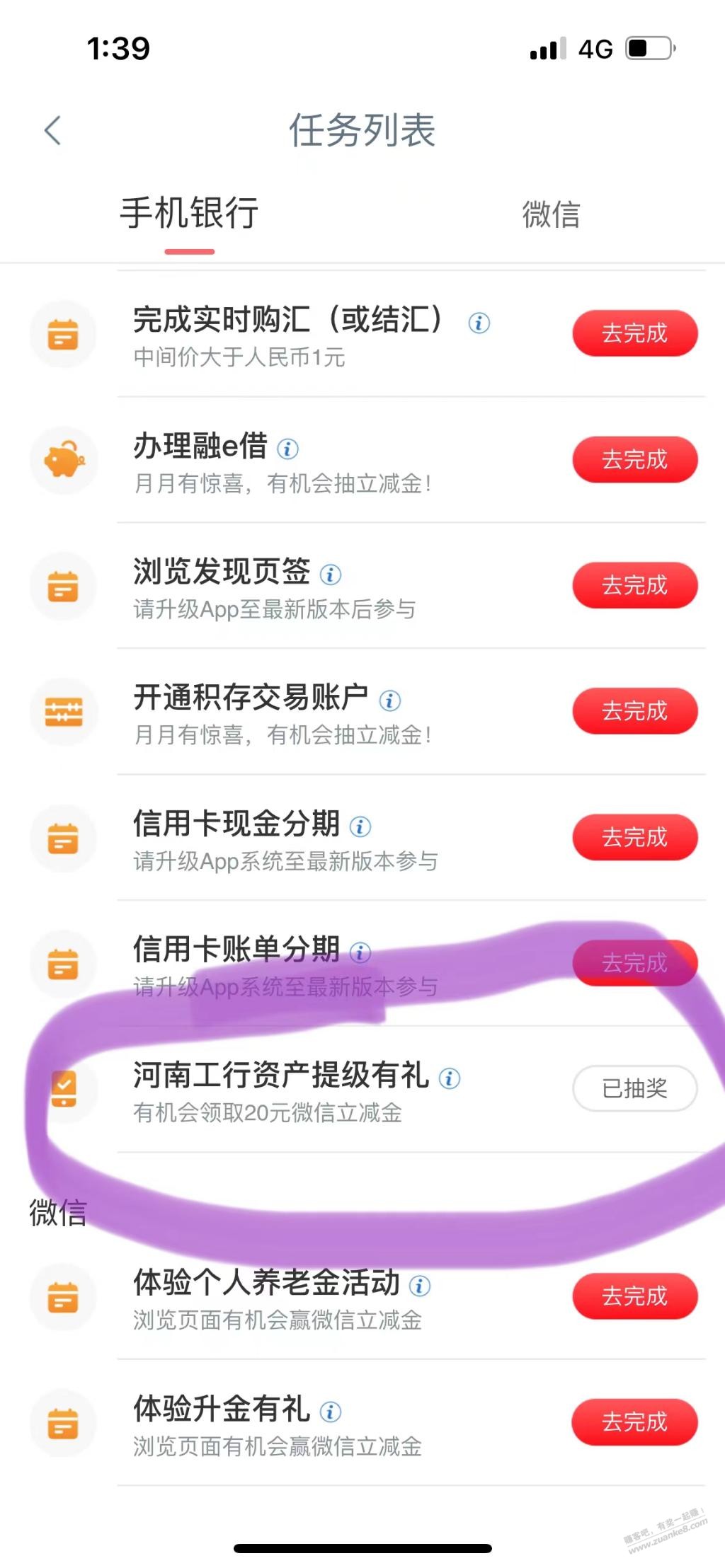Select the 手机银行 tab
The width and height of the screenshot is (725, 1568).
click(x=188, y=216)
